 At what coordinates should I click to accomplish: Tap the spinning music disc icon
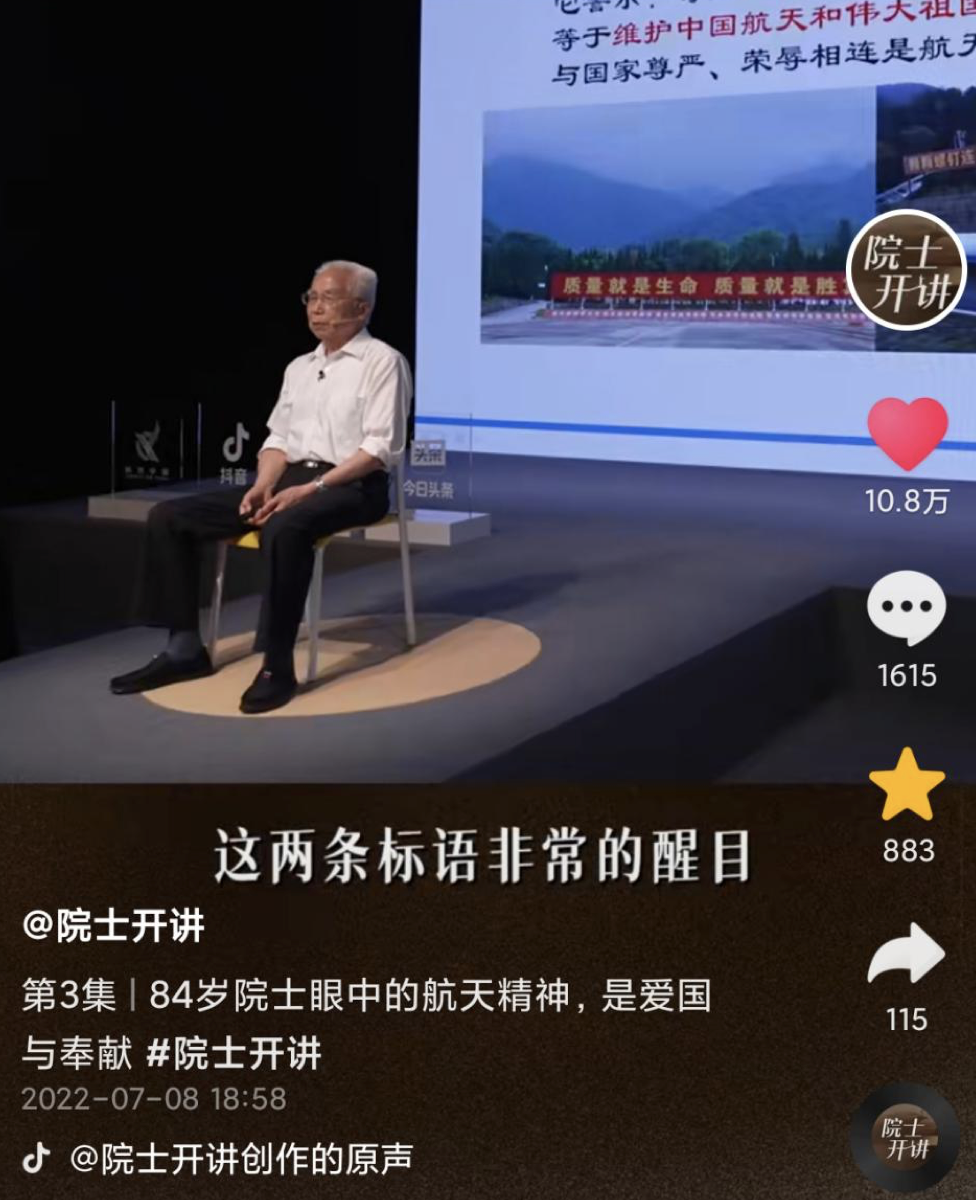tap(904, 1138)
